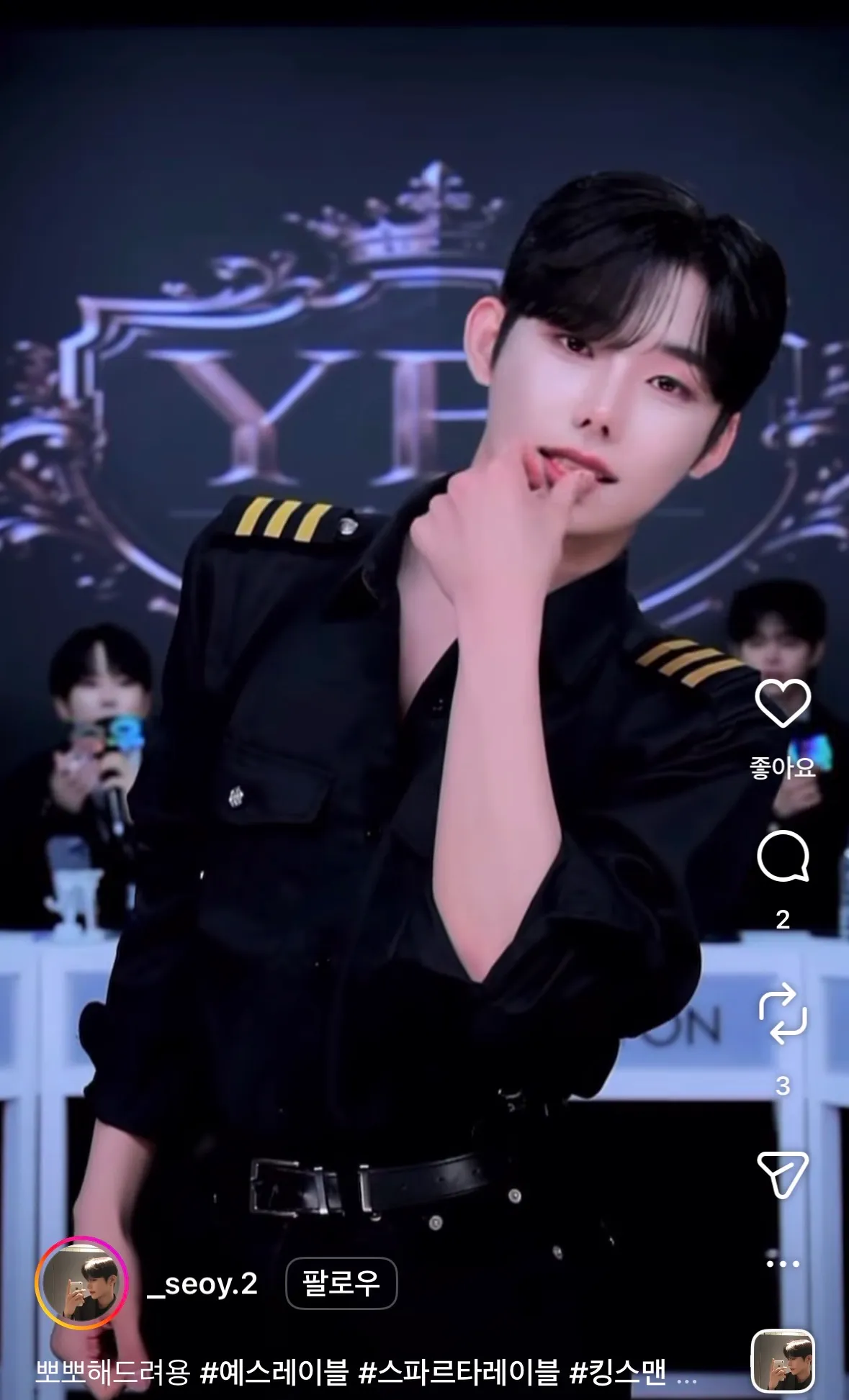Open the reel's audio thumbnail
849x1400 pixels.
click(x=783, y=1360)
